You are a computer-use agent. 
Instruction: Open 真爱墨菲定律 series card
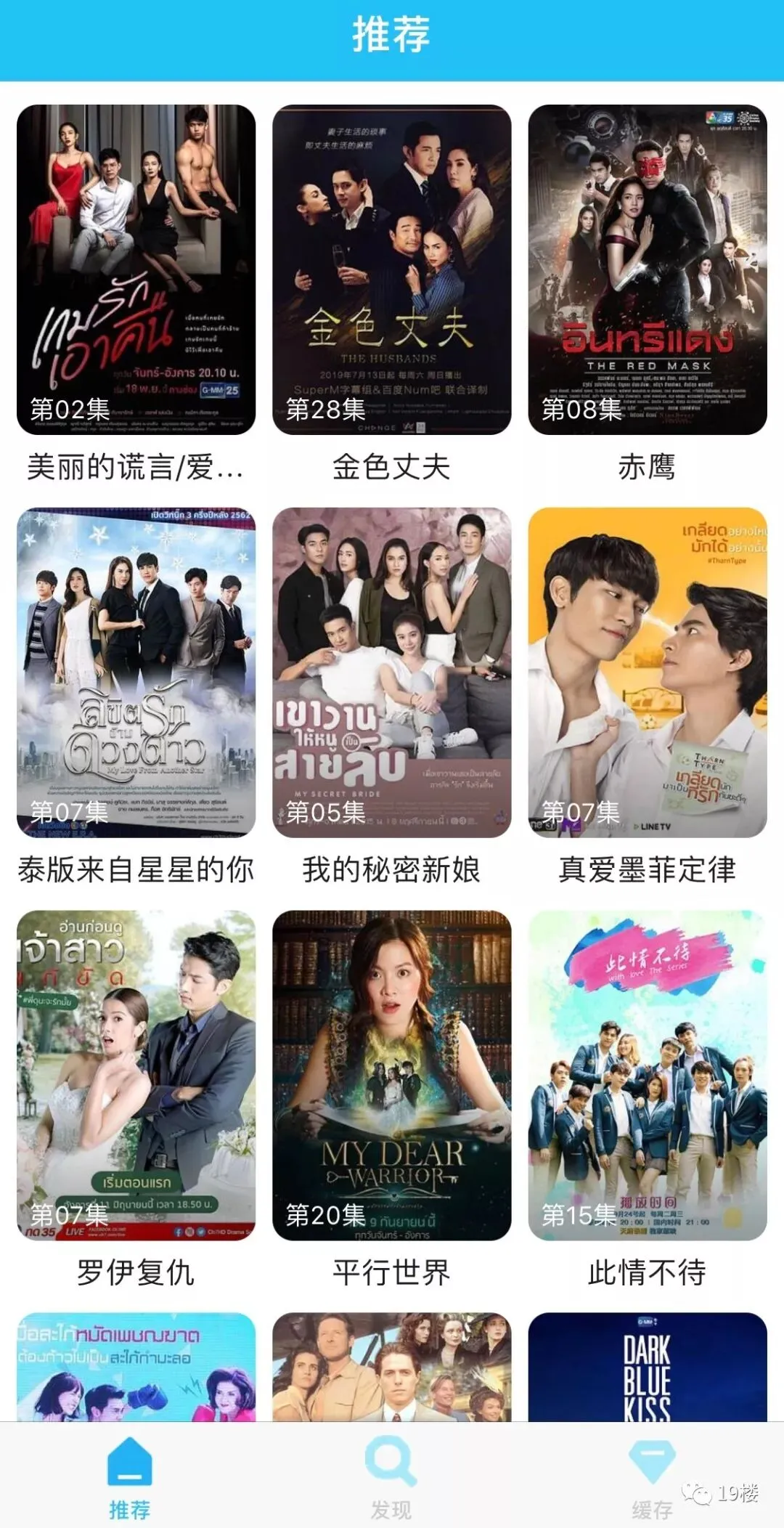pyautogui.click(x=647, y=672)
